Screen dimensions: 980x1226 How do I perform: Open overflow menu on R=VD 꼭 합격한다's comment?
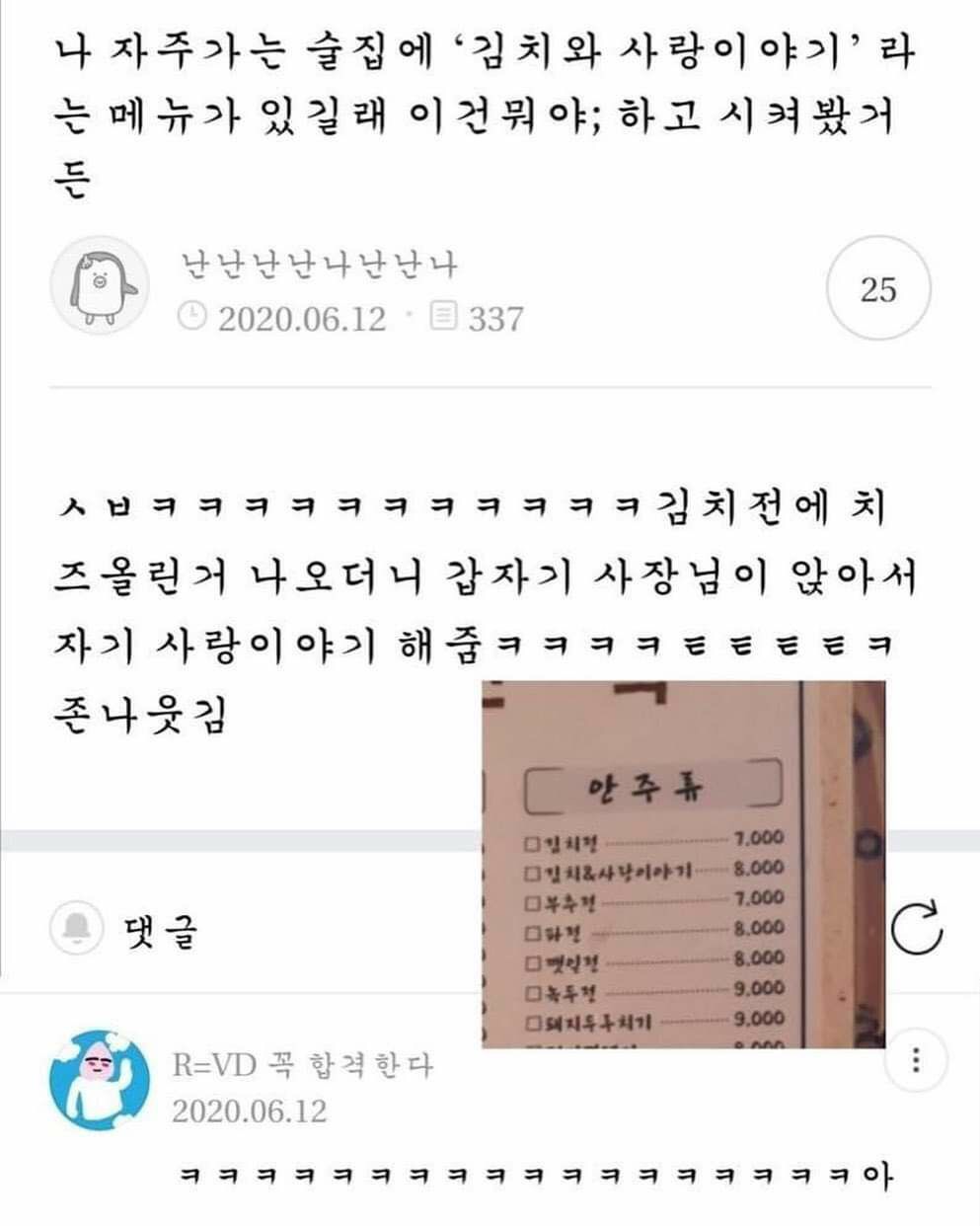[x=917, y=1062]
